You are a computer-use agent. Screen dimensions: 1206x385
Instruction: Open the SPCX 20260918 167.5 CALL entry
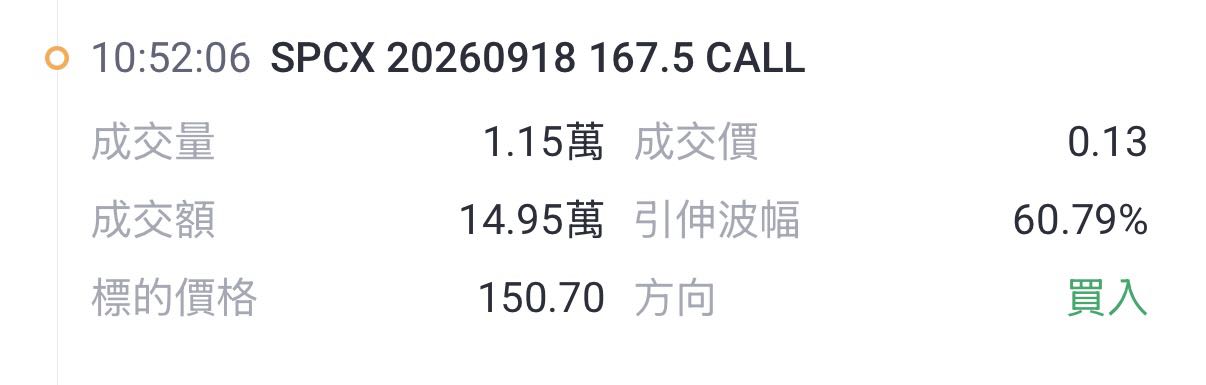[x=537, y=59]
